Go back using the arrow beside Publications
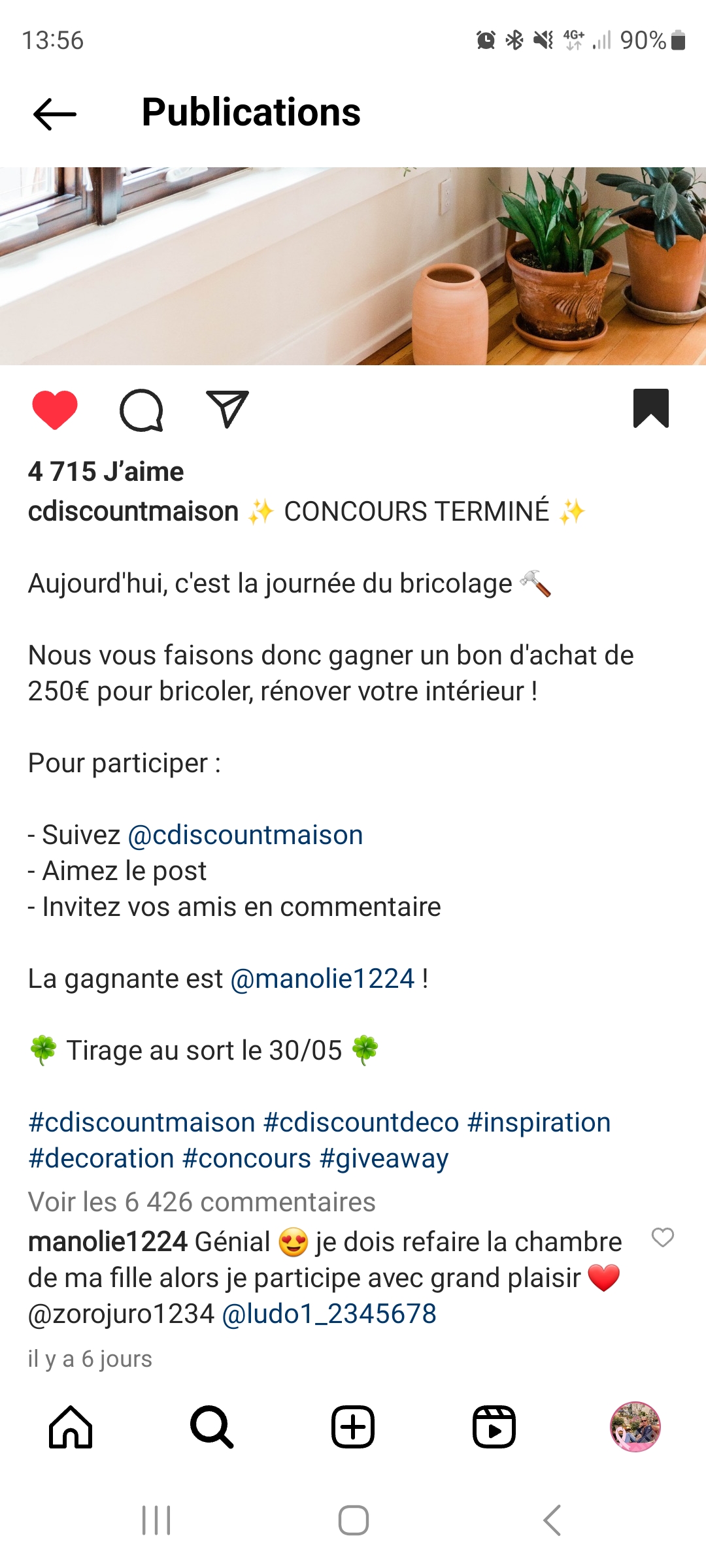This screenshot has width=706, height=1568. click(55, 114)
